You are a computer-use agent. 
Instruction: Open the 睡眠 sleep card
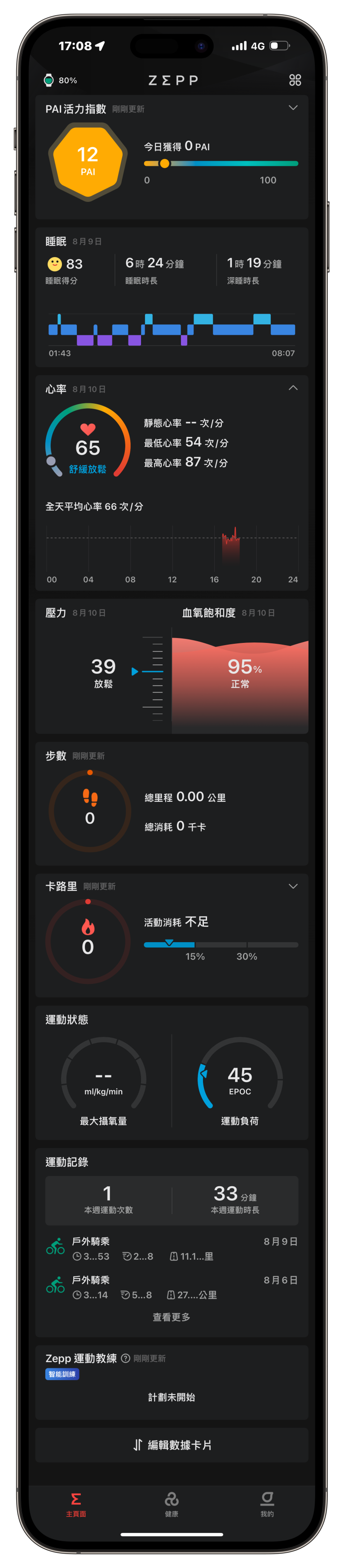coord(172,297)
